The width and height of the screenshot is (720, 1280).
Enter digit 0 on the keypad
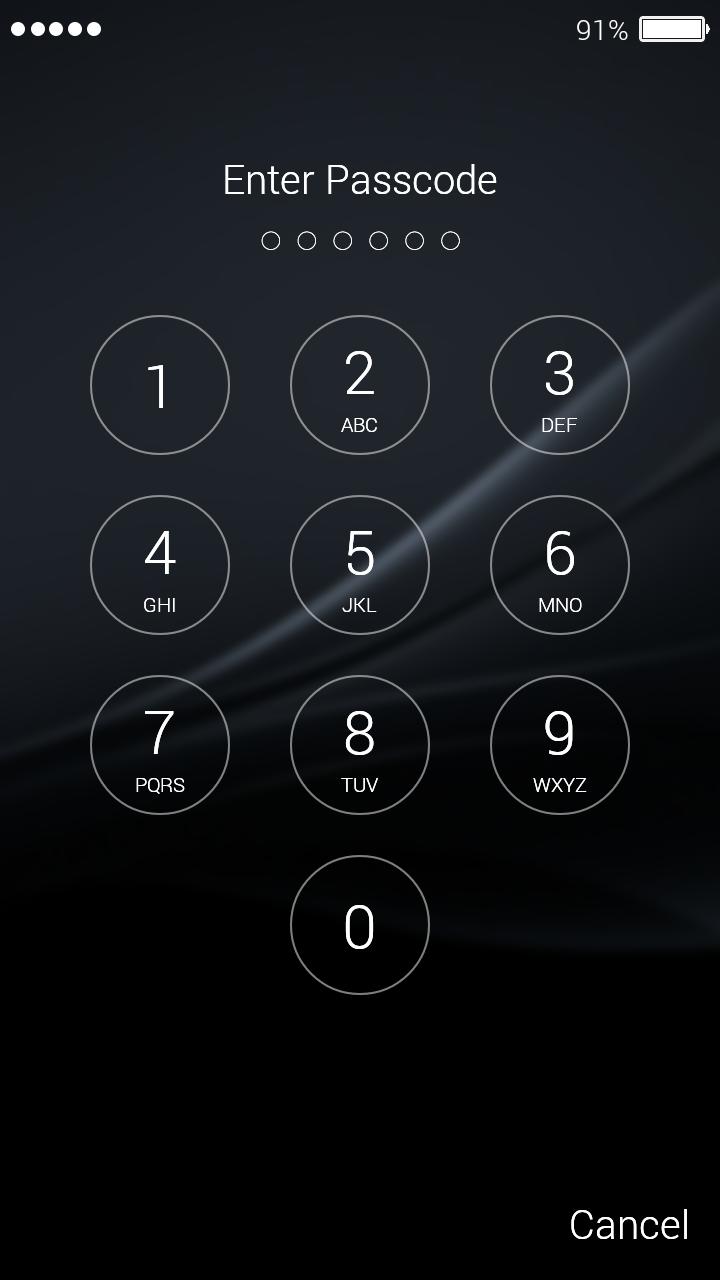360,925
